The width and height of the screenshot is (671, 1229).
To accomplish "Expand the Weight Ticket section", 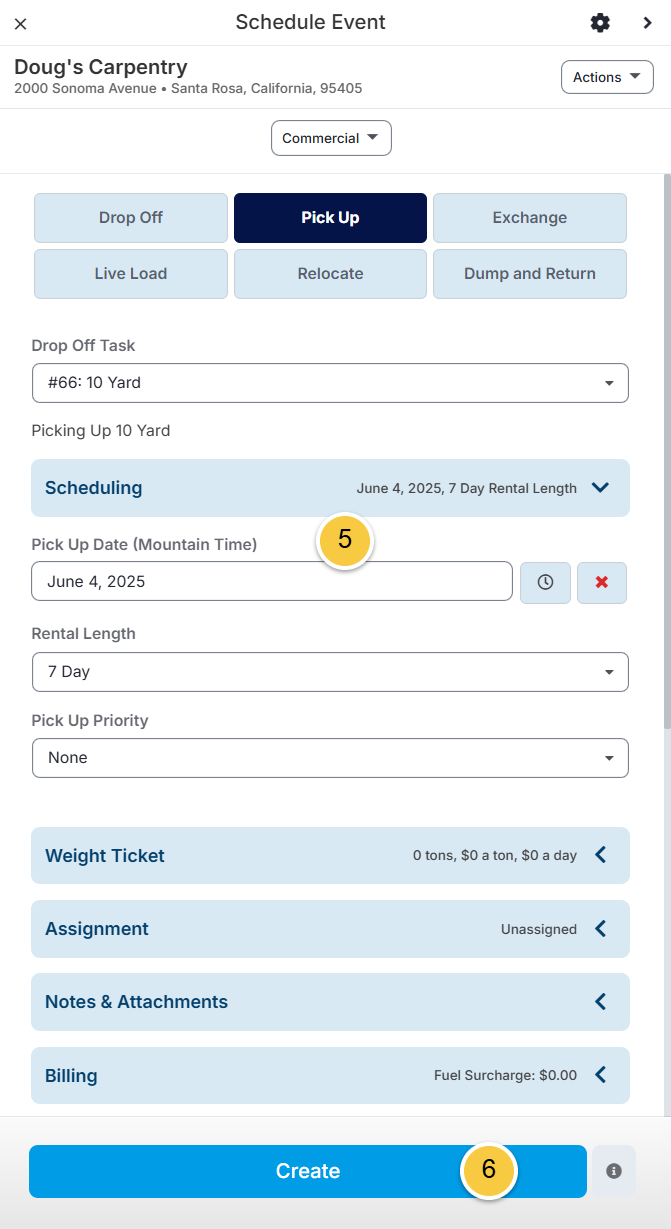I will coord(330,856).
